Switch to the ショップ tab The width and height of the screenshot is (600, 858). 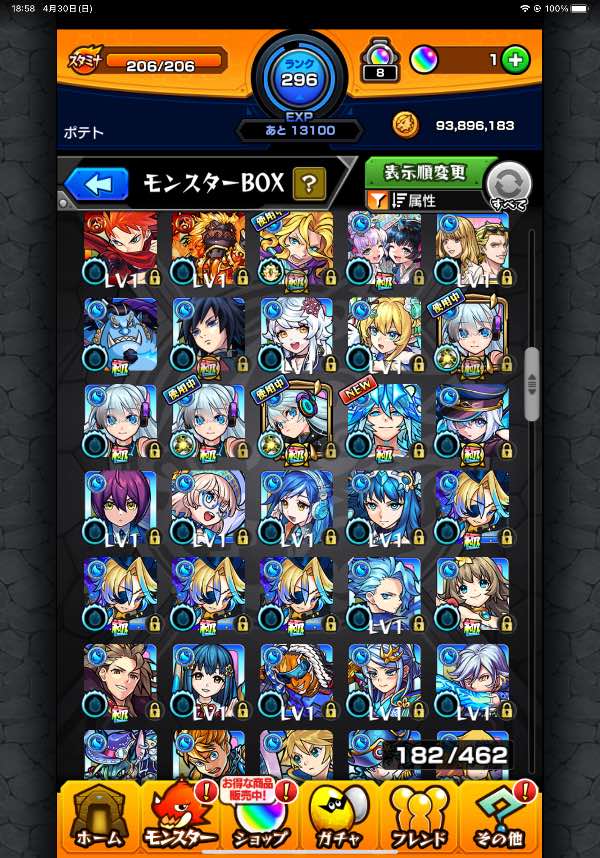coord(262,817)
